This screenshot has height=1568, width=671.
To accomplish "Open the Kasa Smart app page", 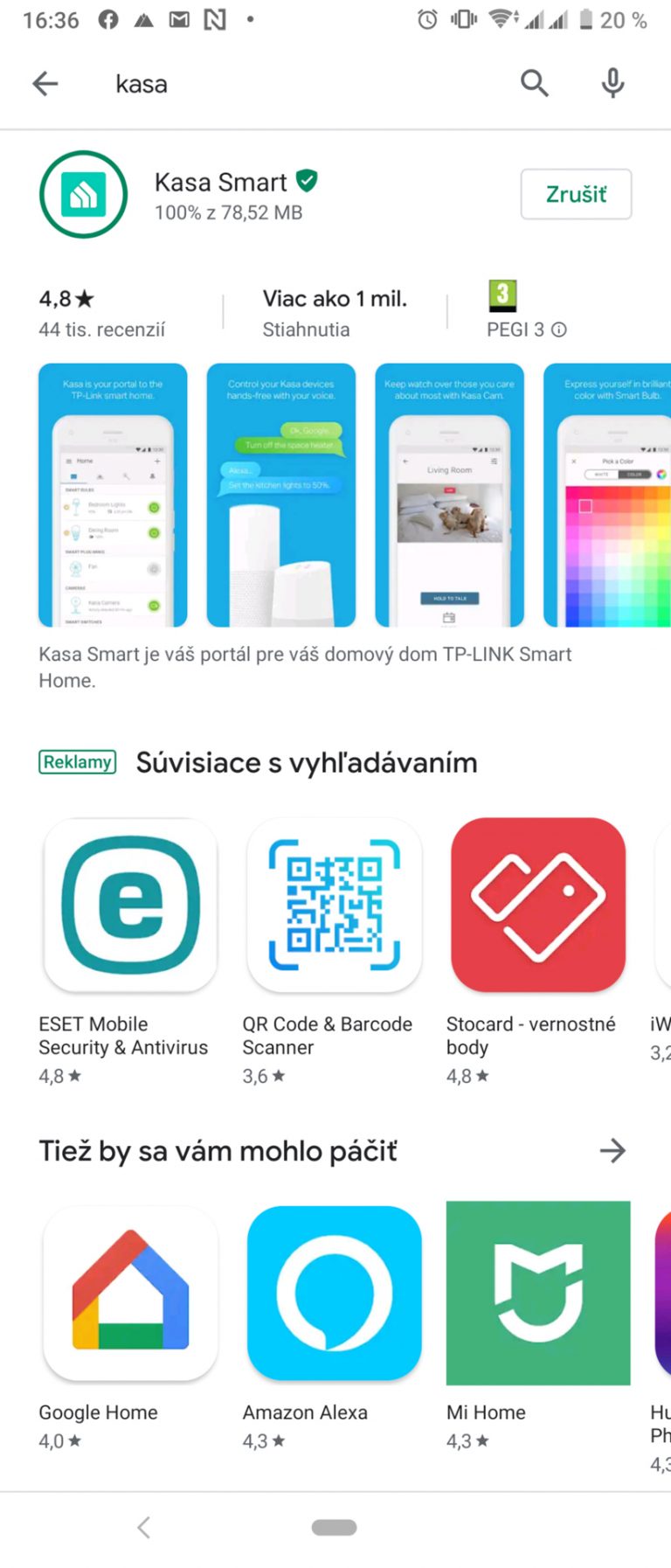I will point(221,183).
